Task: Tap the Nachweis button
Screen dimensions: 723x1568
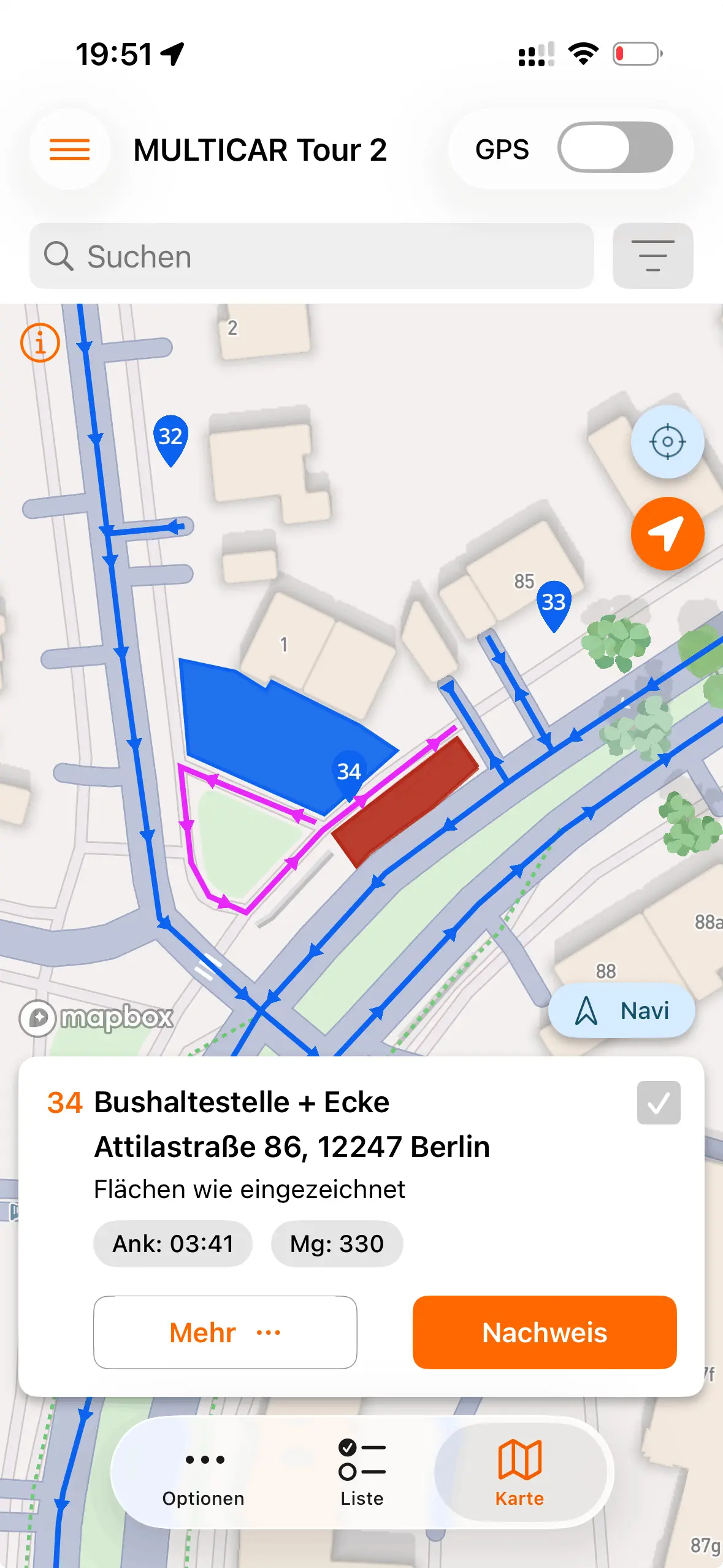Action: [545, 1332]
